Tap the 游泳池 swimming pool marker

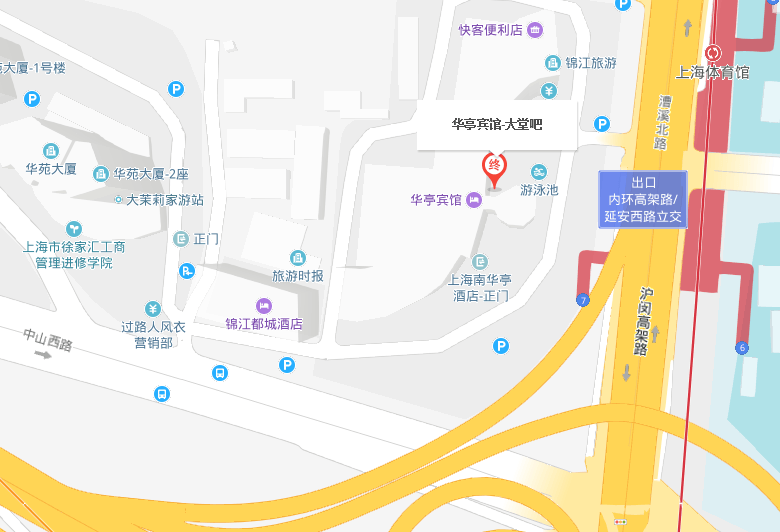[x=539, y=172]
